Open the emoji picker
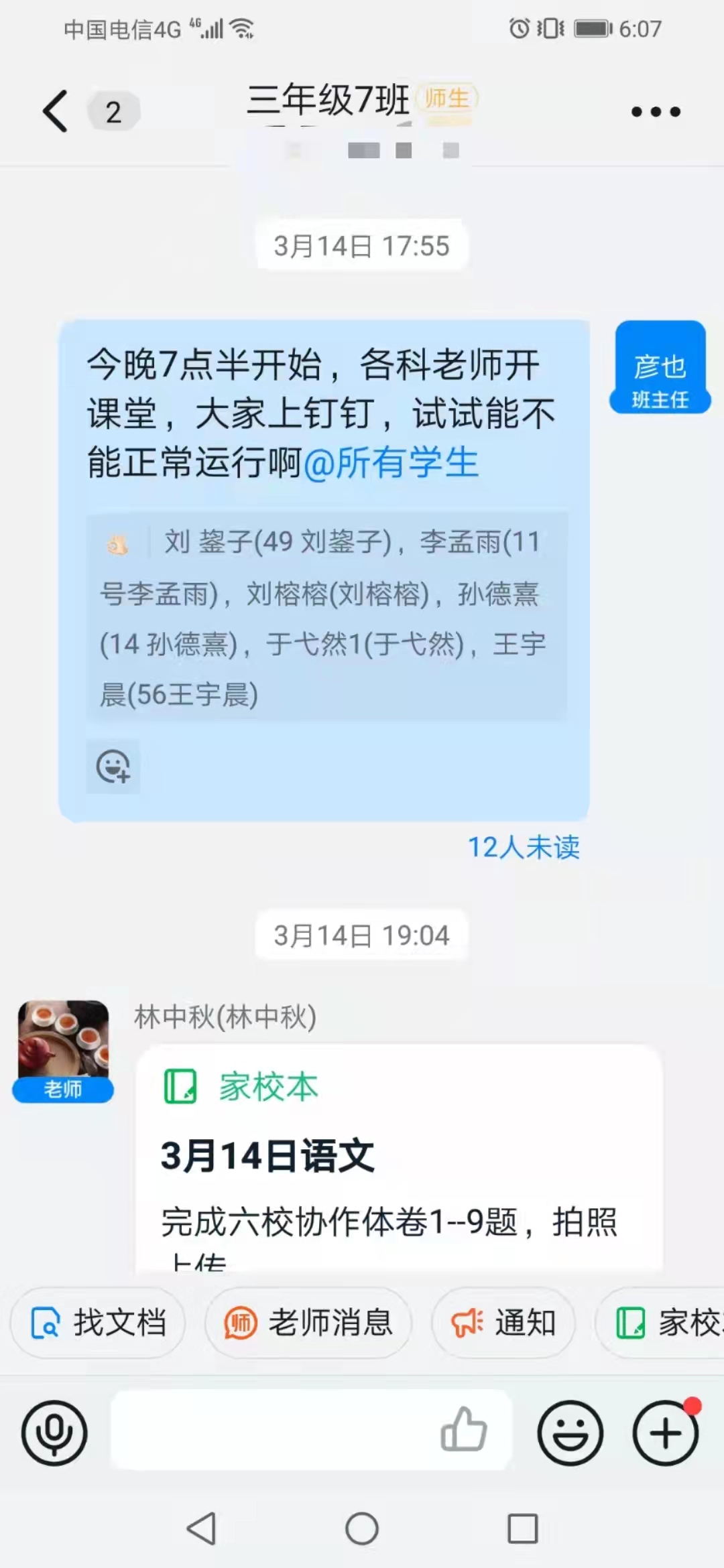 (x=570, y=1433)
